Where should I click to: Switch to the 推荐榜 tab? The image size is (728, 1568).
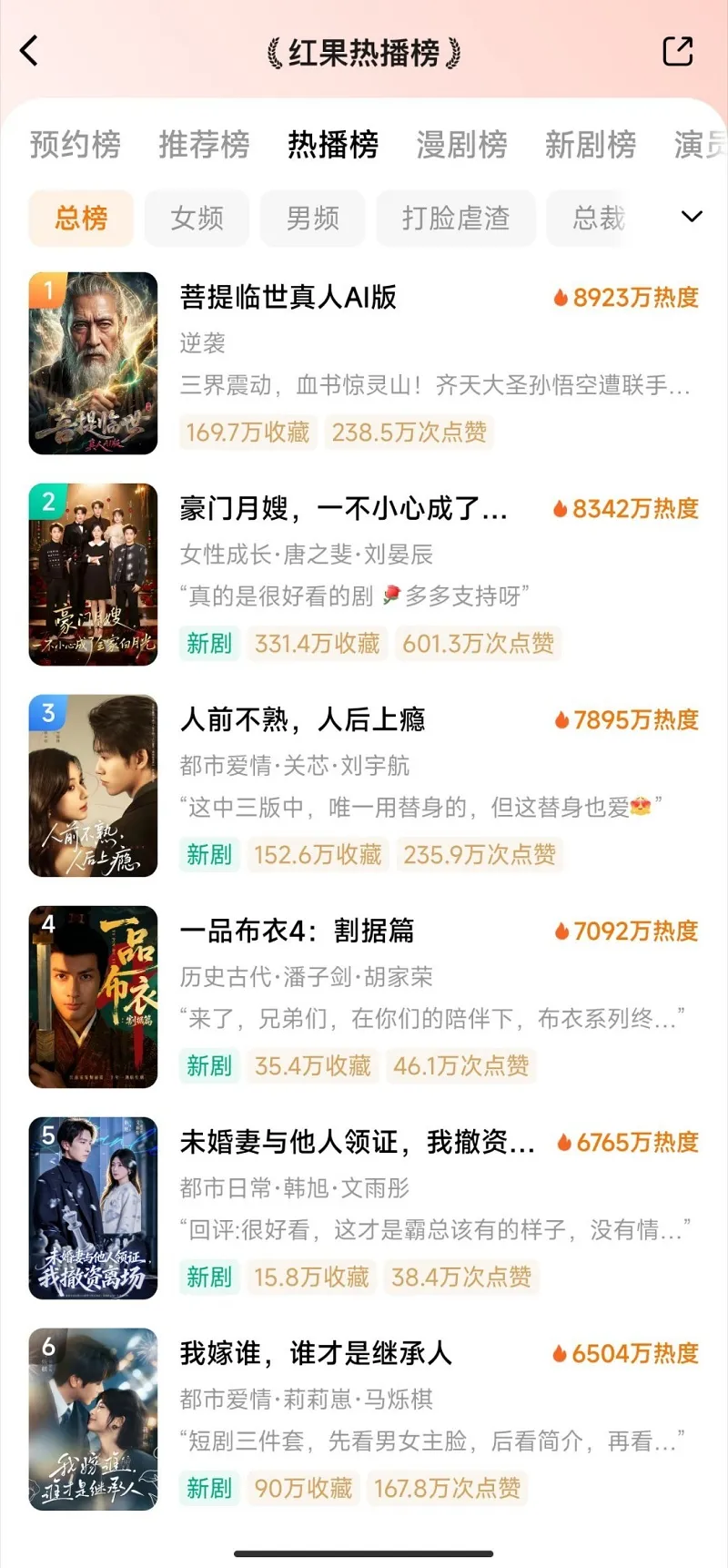pyautogui.click(x=204, y=145)
